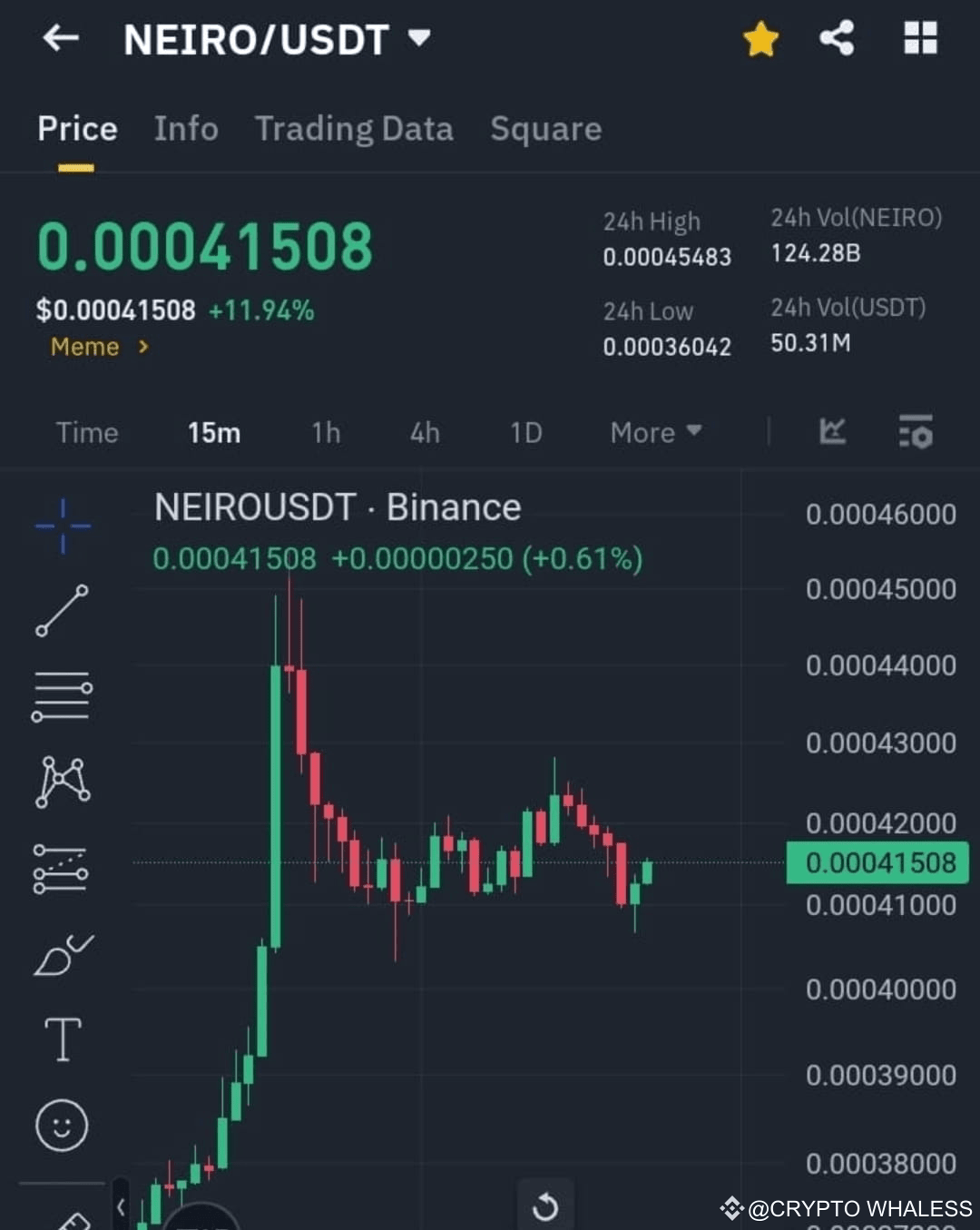Select the XABCD pattern tool

coord(62,781)
